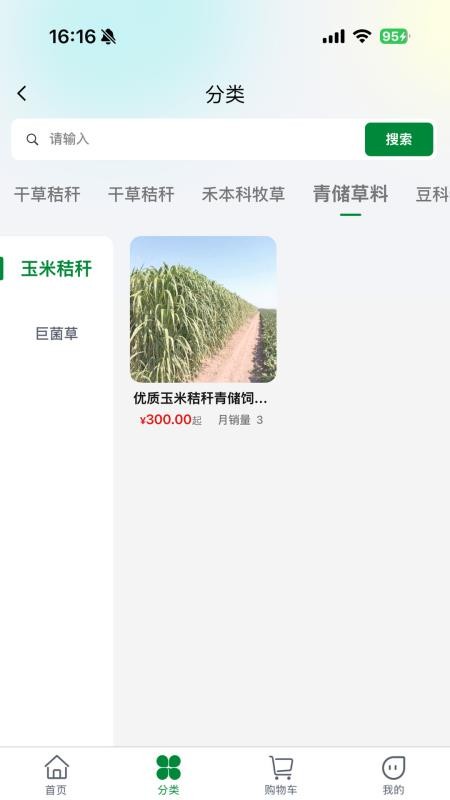This screenshot has width=450, height=800.
Task: Go to the 首页 home tab
Action: pyautogui.click(x=56, y=774)
